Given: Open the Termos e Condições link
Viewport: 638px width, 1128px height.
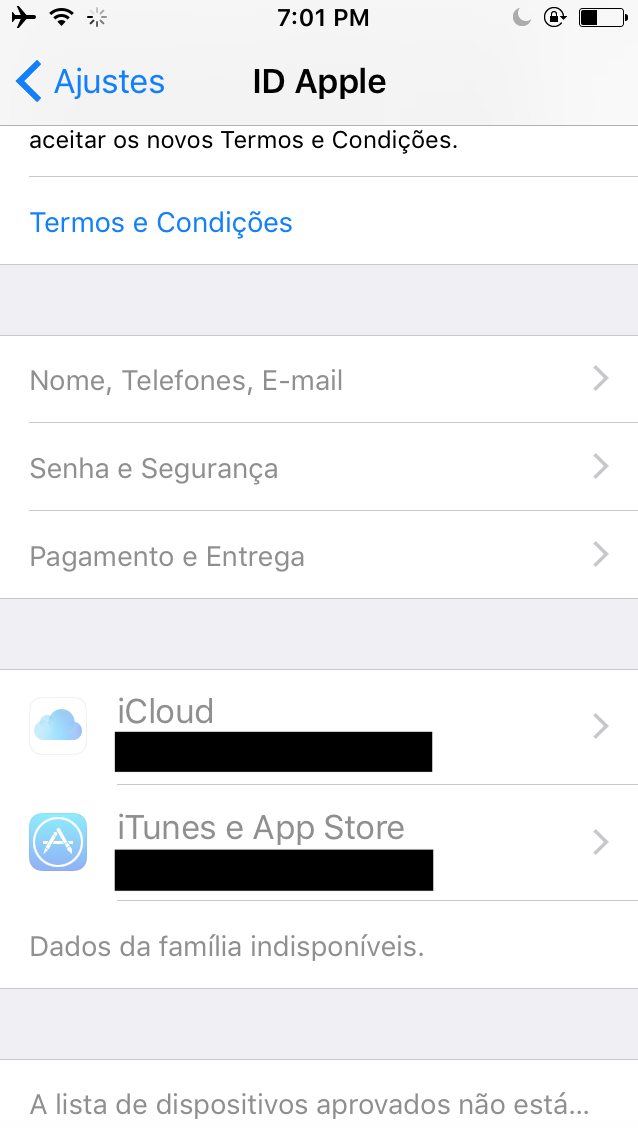Looking at the screenshot, I should tap(161, 222).
